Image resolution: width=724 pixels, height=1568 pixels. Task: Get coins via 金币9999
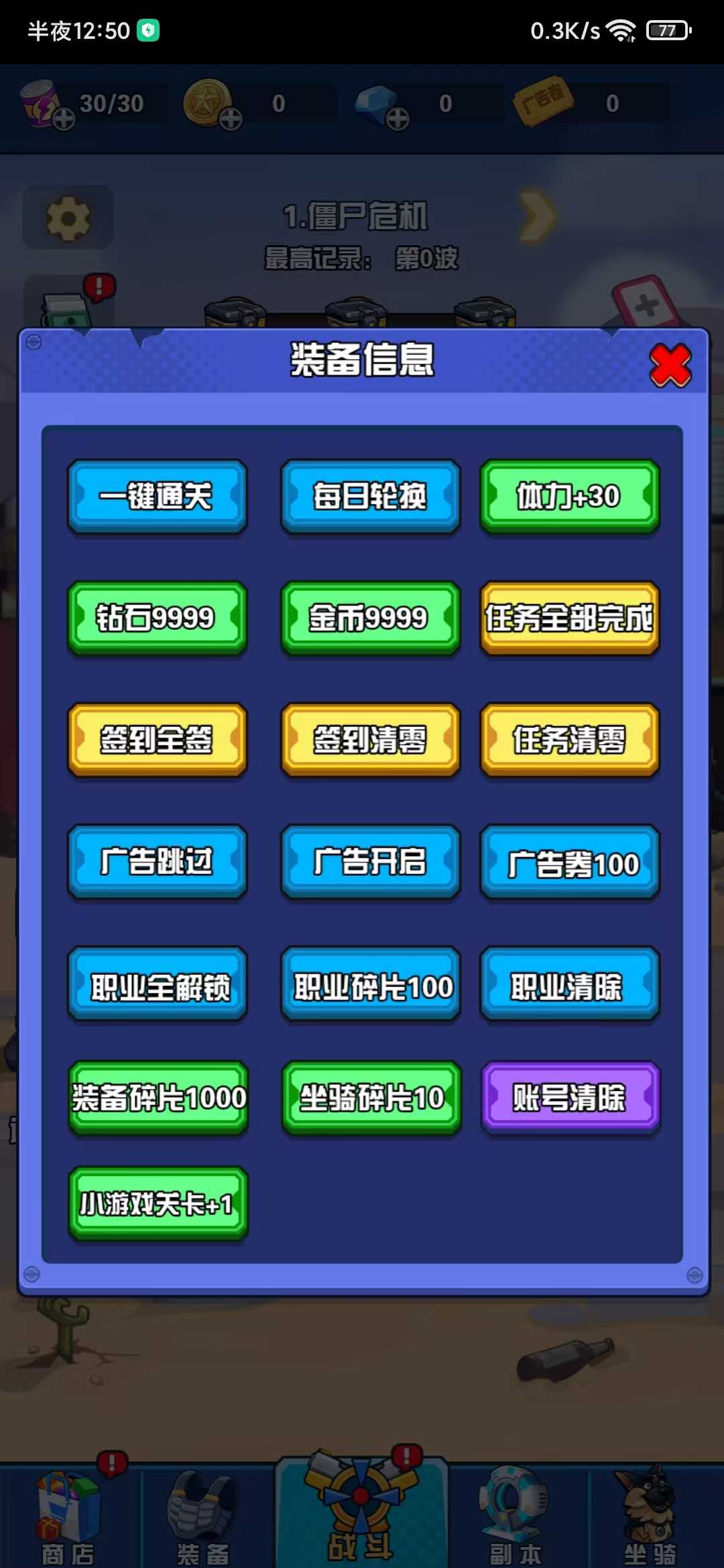click(x=370, y=618)
